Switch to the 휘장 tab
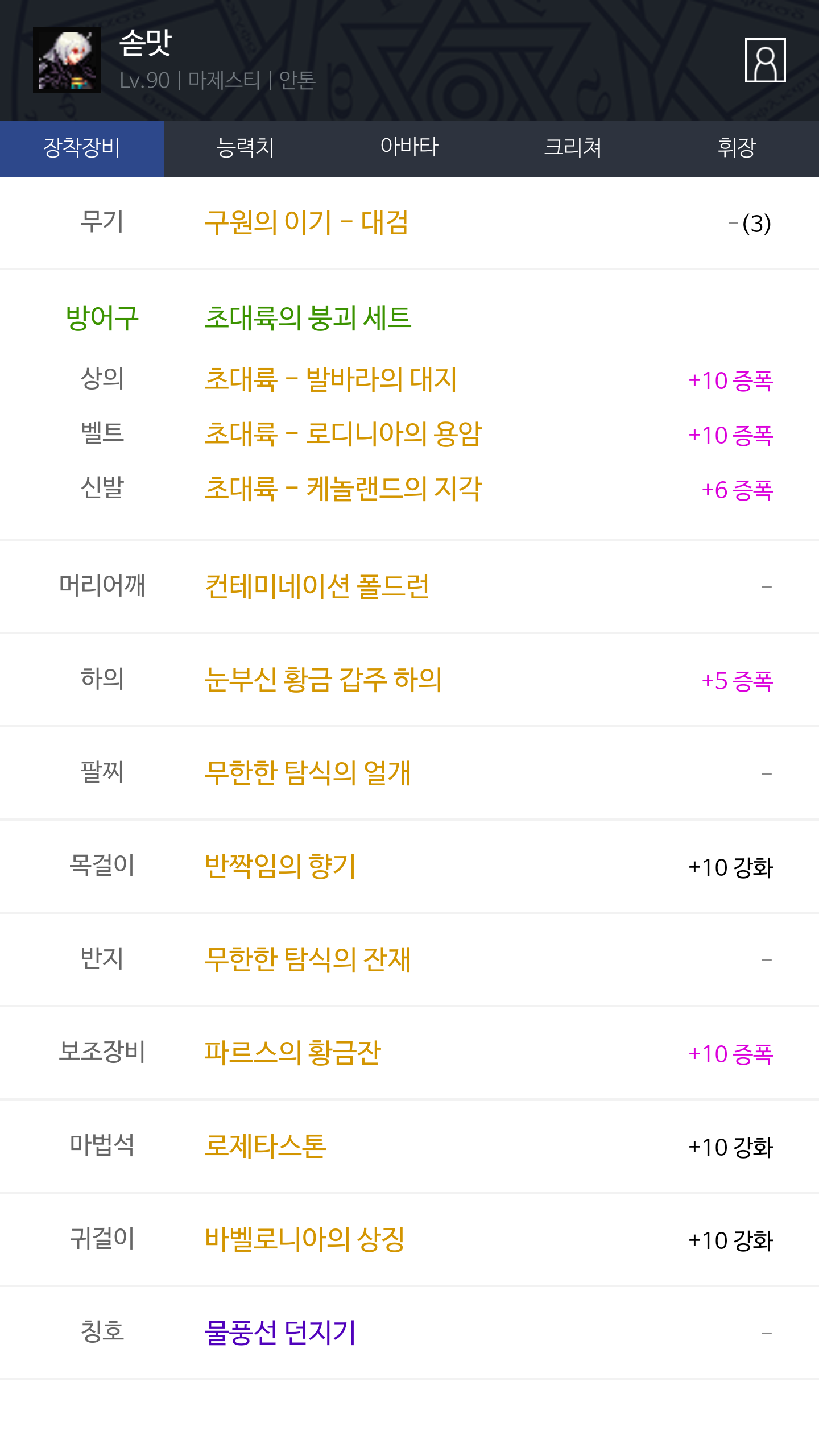The height and width of the screenshot is (1456, 819). (x=737, y=148)
